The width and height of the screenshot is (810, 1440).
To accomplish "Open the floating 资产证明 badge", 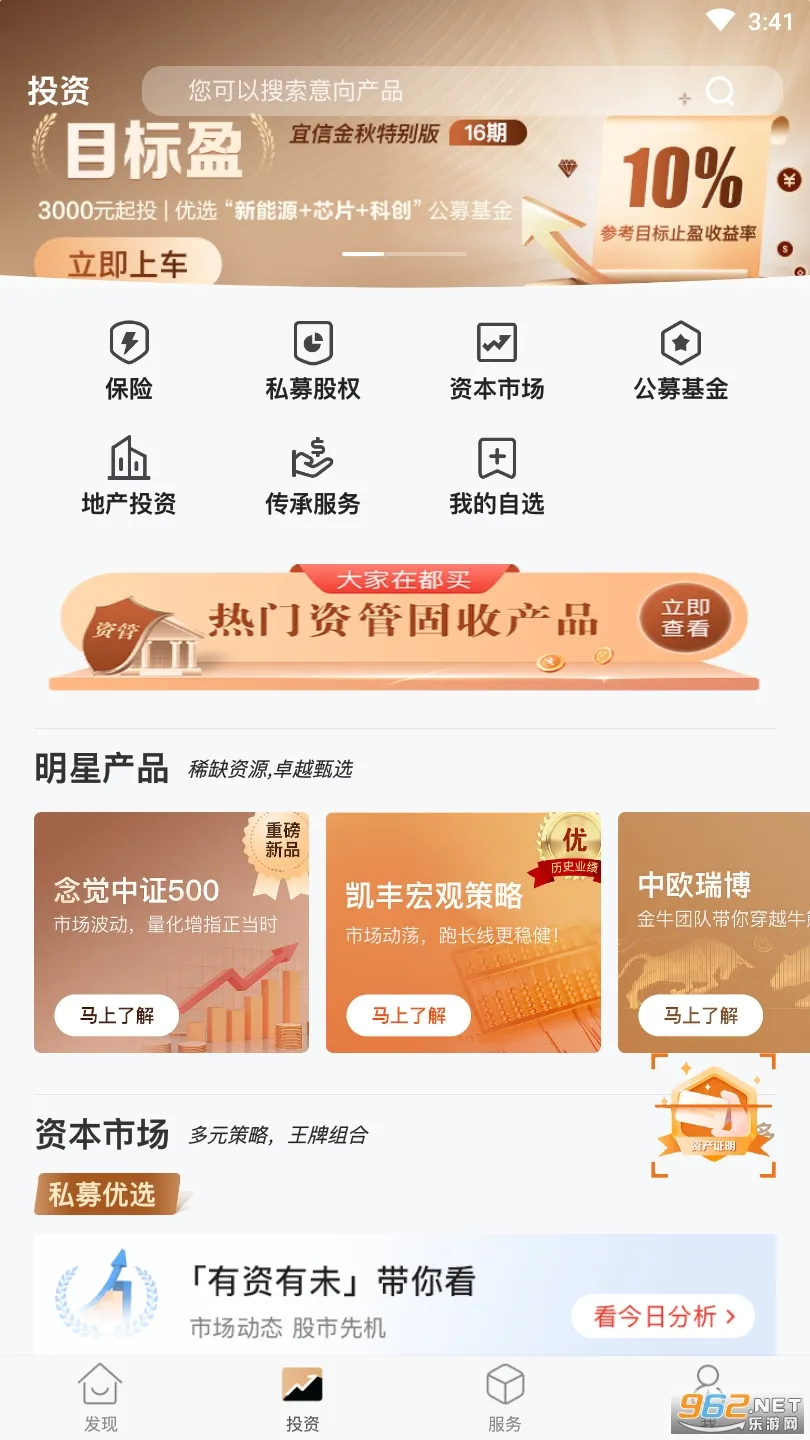I will click(713, 1115).
